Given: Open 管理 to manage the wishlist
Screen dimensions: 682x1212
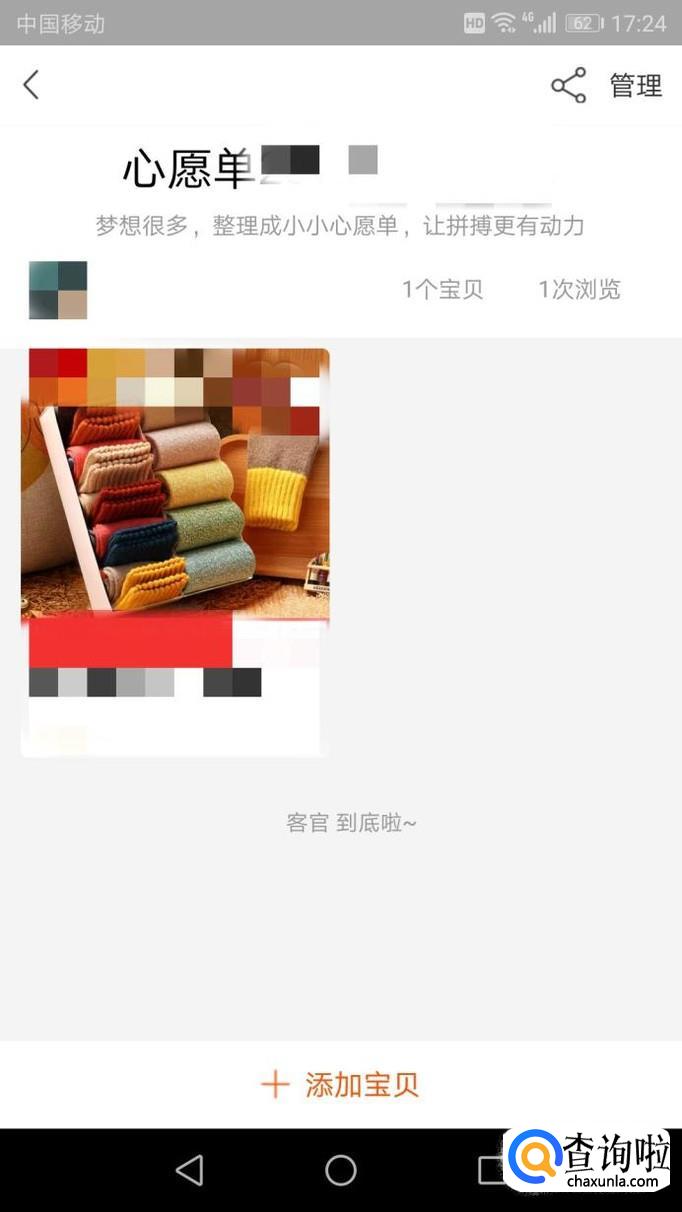Looking at the screenshot, I should pyautogui.click(x=636, y=86).
